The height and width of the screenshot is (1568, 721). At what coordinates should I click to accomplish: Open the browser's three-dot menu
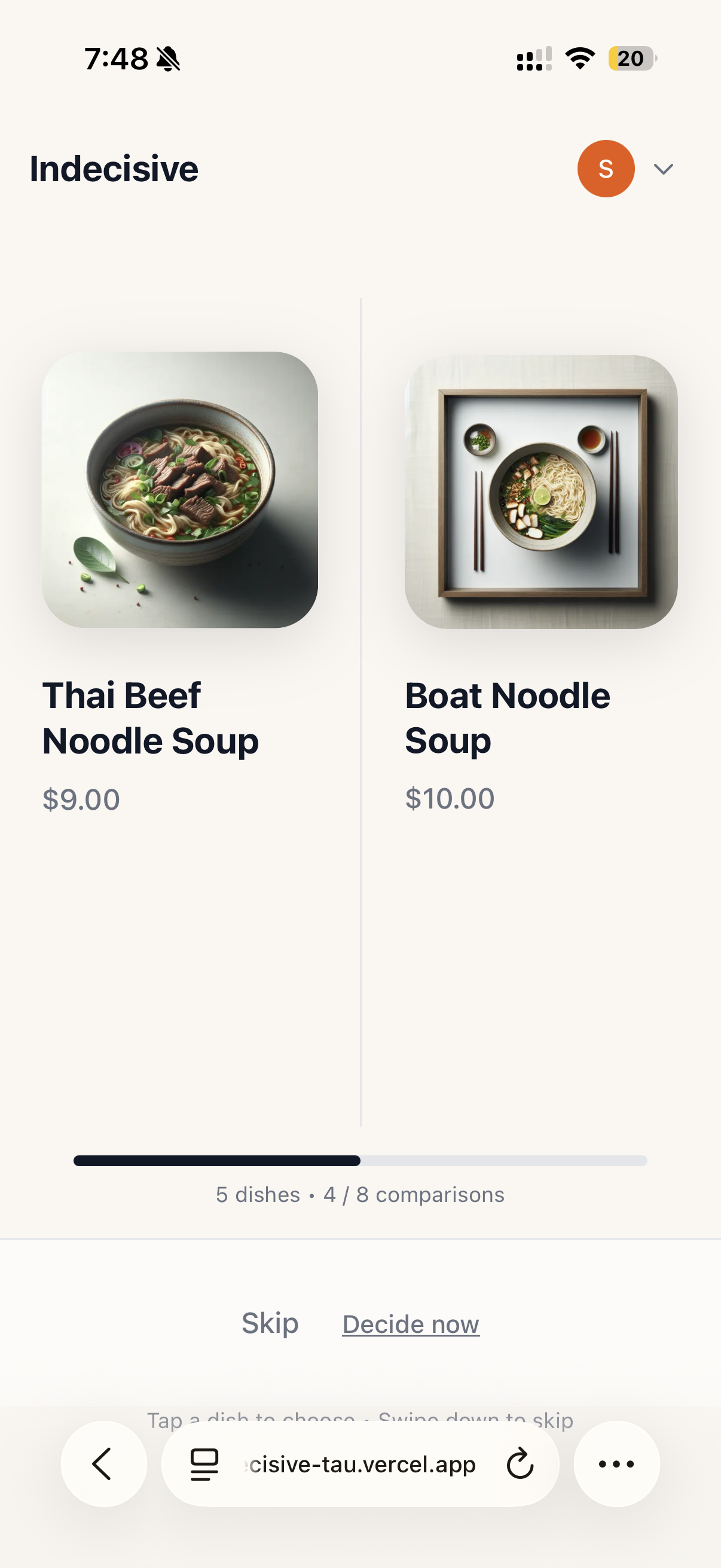tap(616, 1463)
